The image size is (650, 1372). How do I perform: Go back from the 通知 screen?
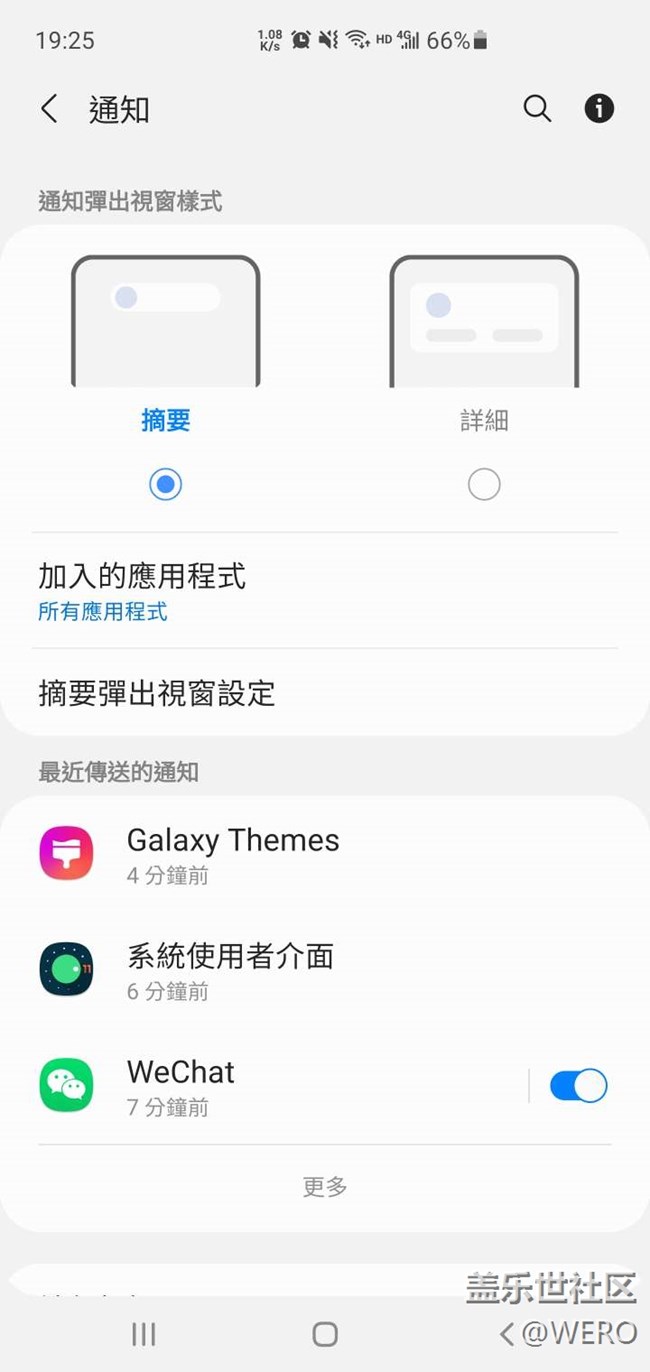click(49, 109)
